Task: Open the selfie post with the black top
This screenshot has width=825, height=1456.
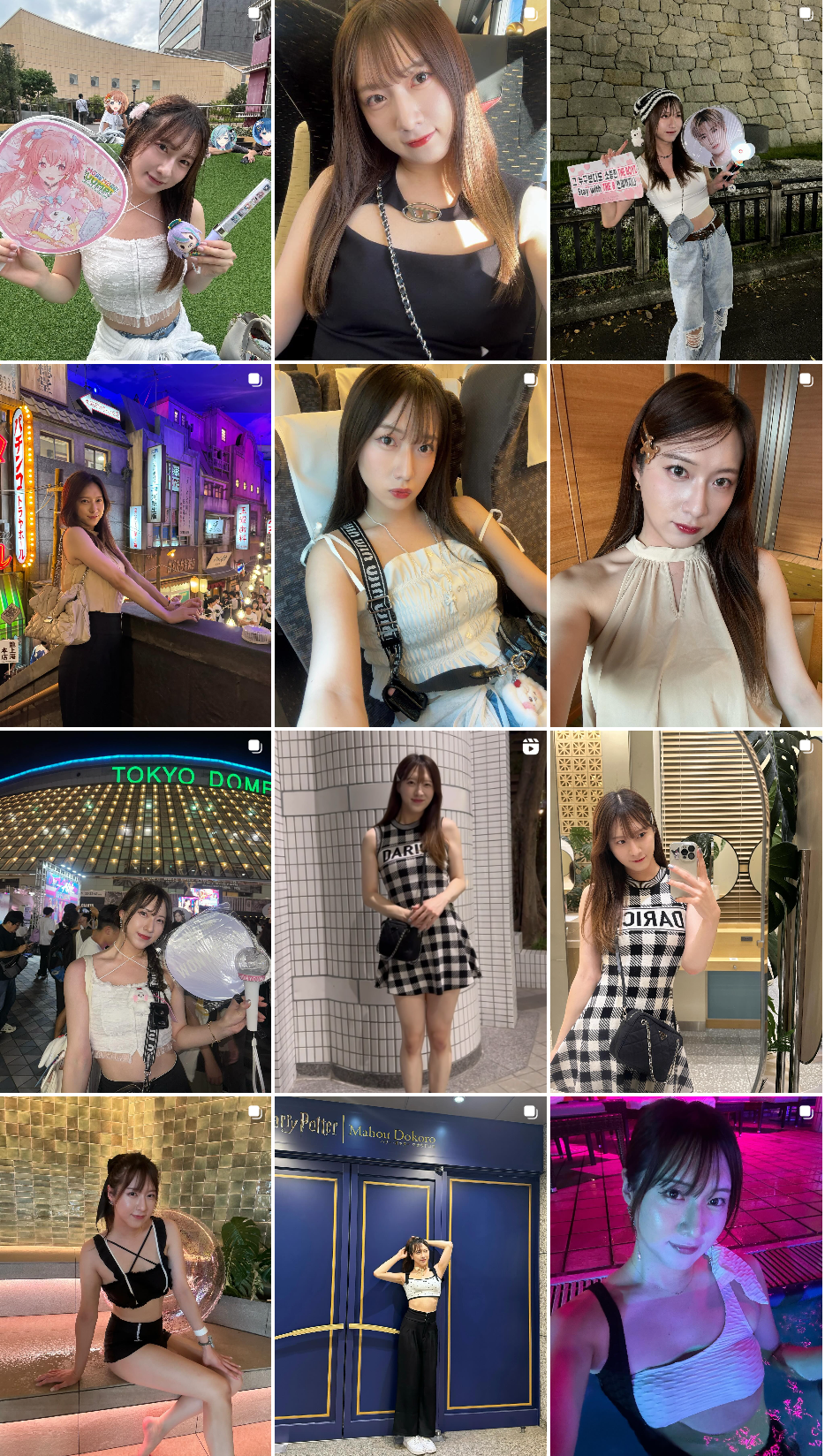Action: [x=411, y=180]
